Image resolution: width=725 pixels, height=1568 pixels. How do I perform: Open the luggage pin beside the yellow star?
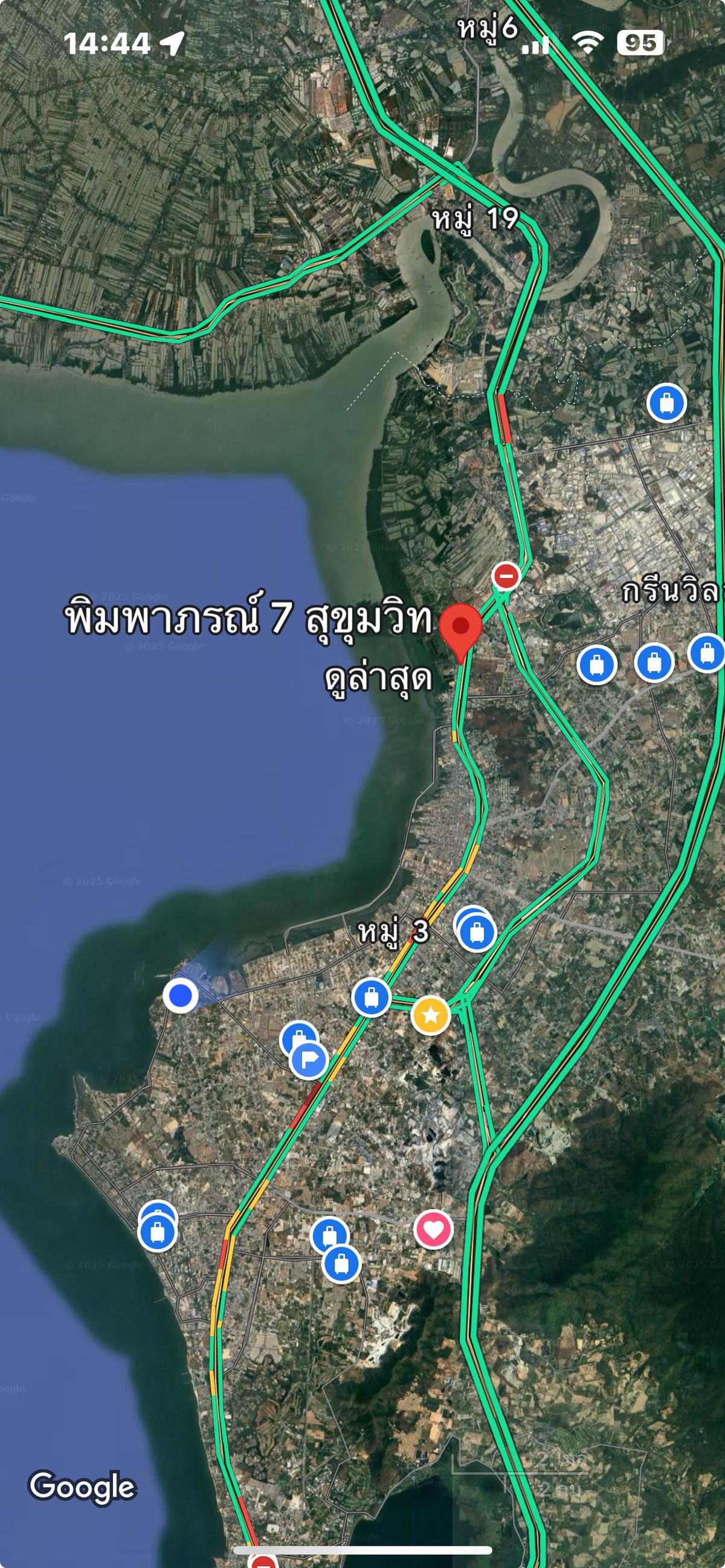[x=372, y=998]
